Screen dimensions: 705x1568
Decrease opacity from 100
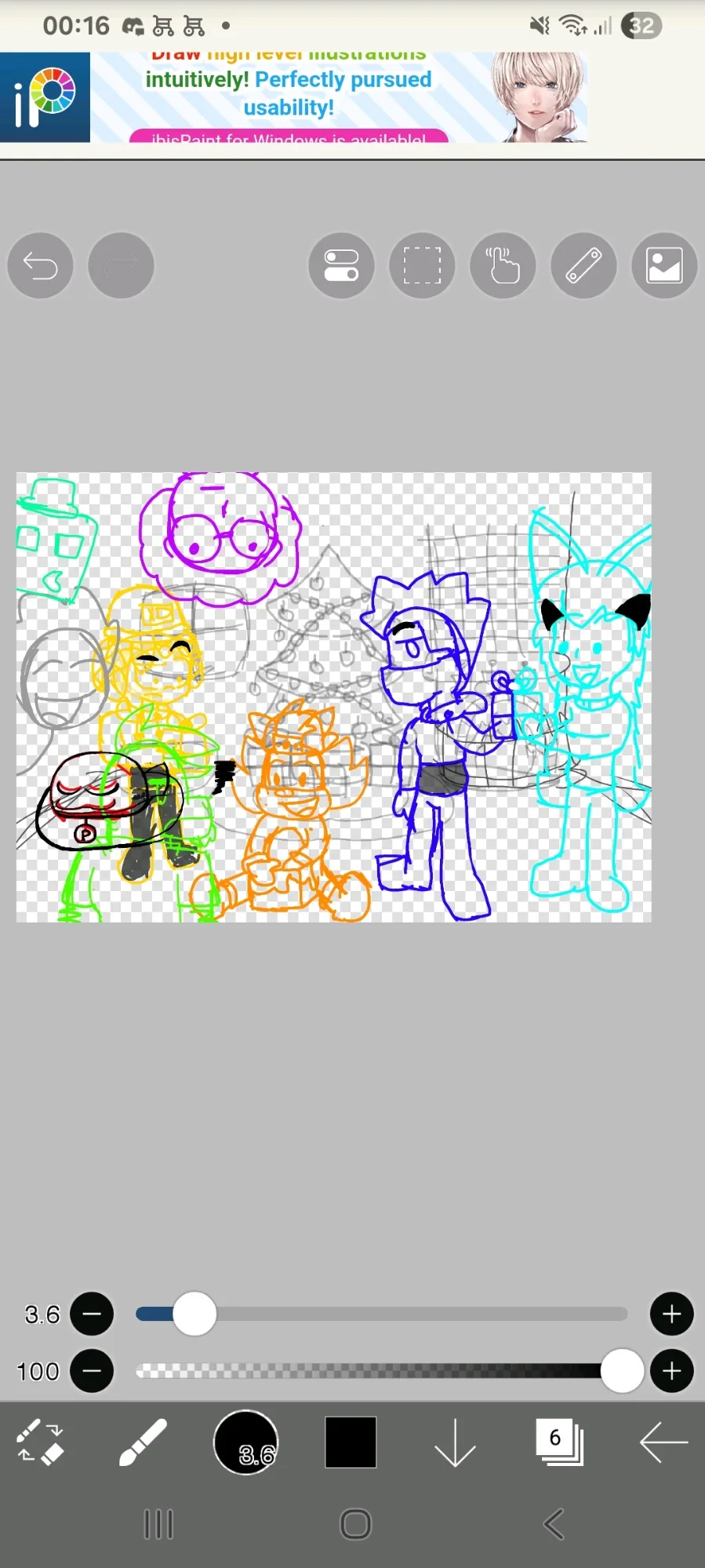92,1371
